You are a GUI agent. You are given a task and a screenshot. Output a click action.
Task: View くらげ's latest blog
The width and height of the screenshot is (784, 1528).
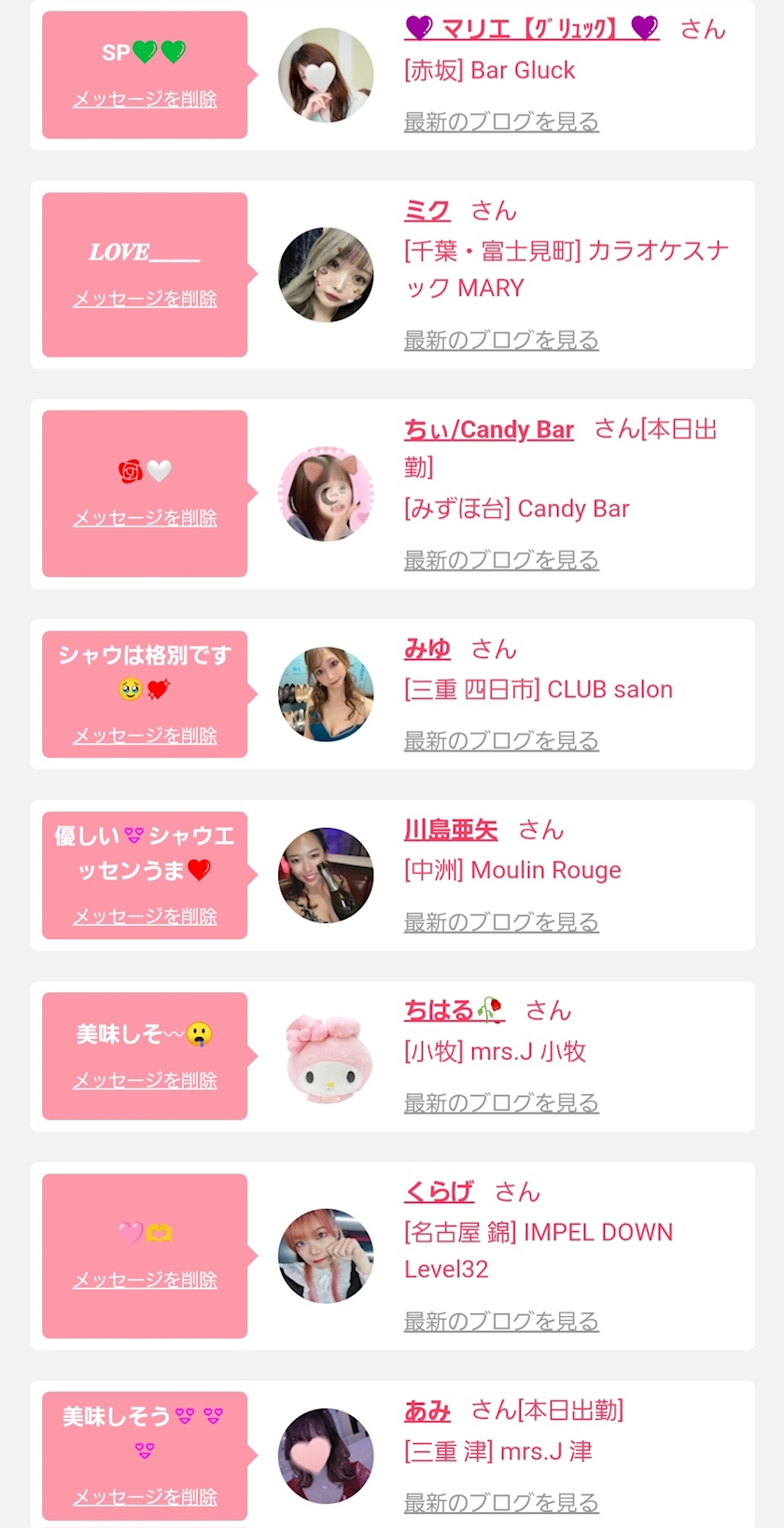[x=501, y=1321]
